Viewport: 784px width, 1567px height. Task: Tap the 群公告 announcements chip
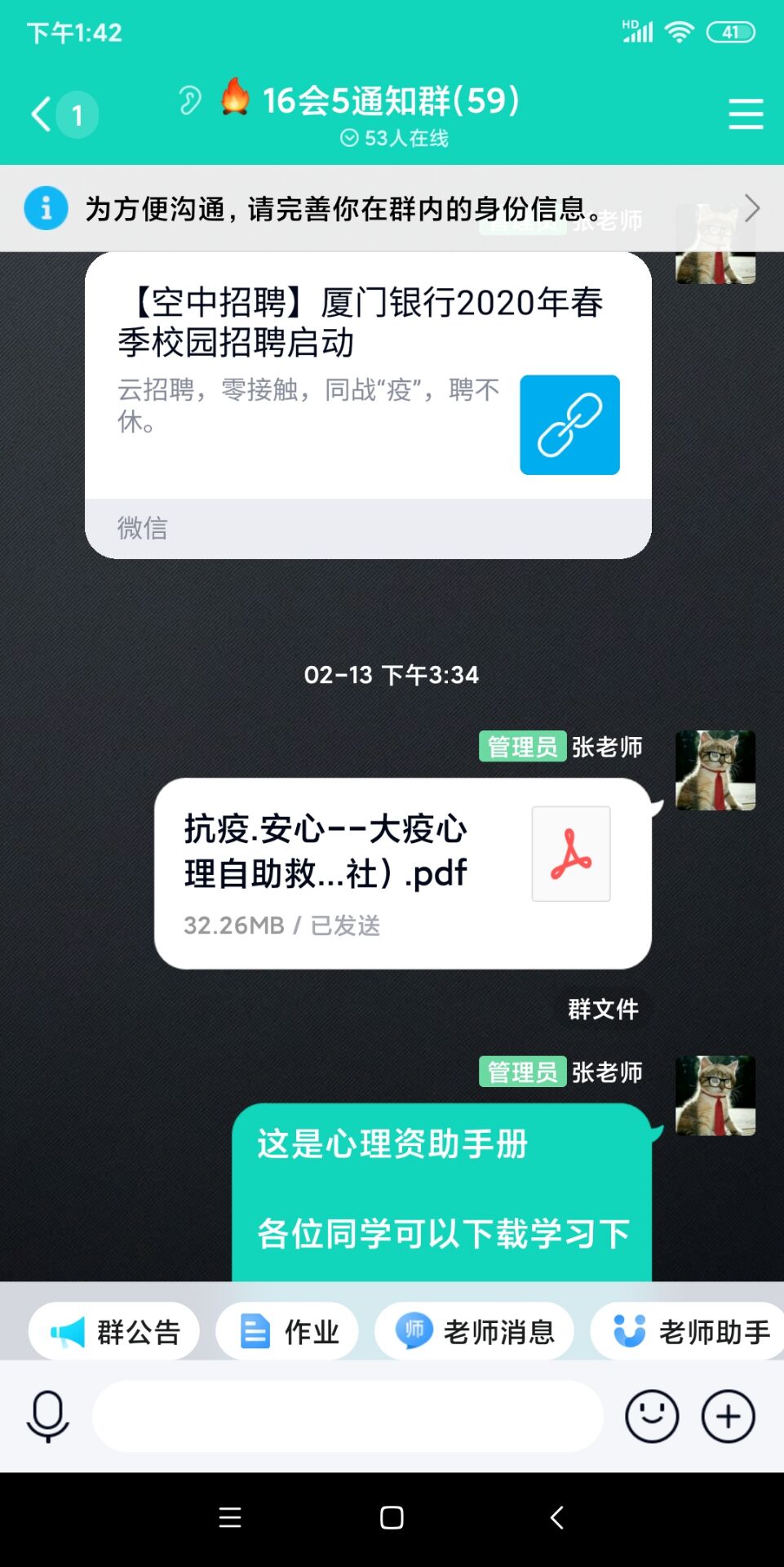pos(114,1332)
